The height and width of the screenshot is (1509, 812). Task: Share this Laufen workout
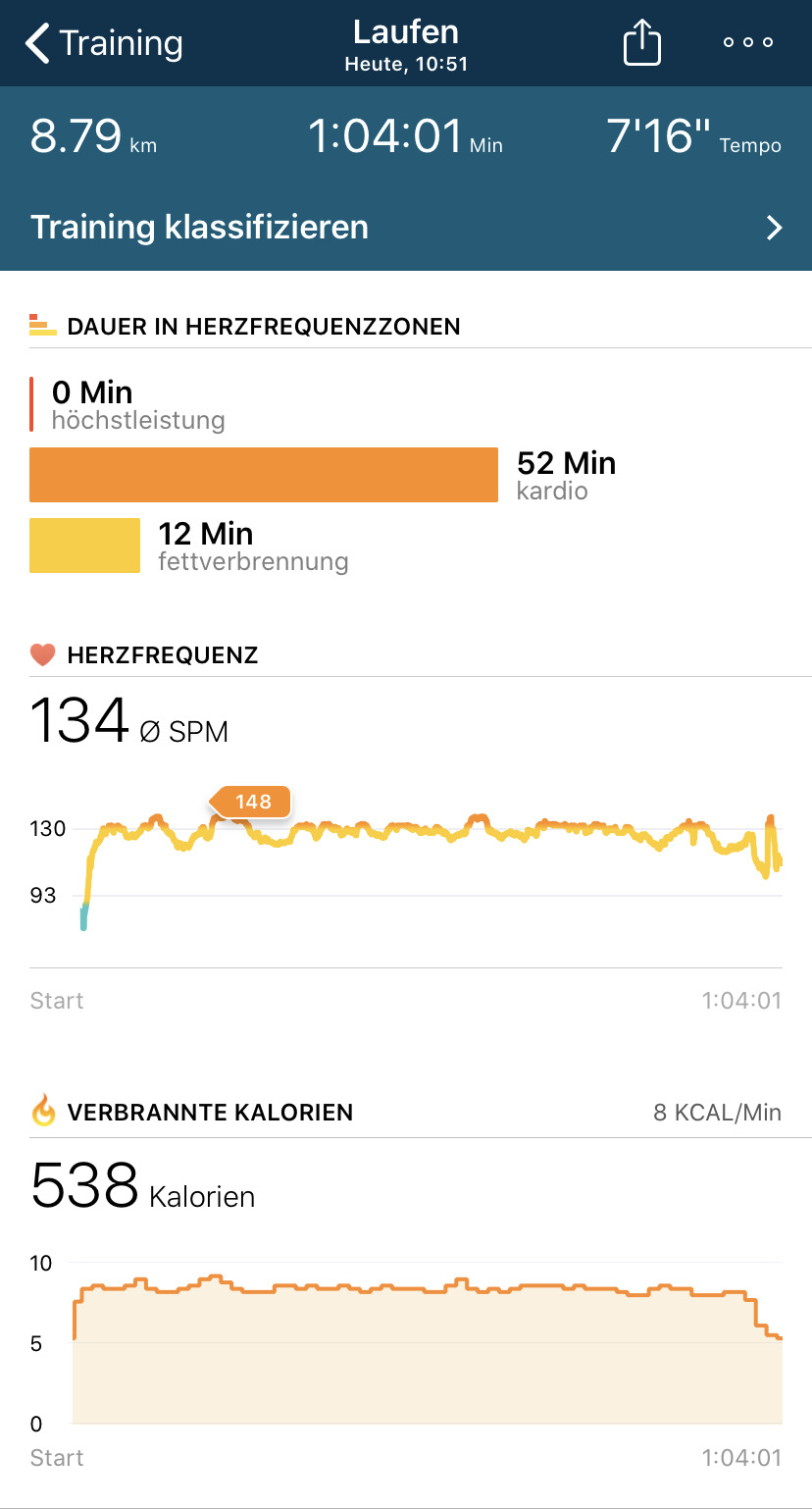pyautogui.click(x=642, y=44)
